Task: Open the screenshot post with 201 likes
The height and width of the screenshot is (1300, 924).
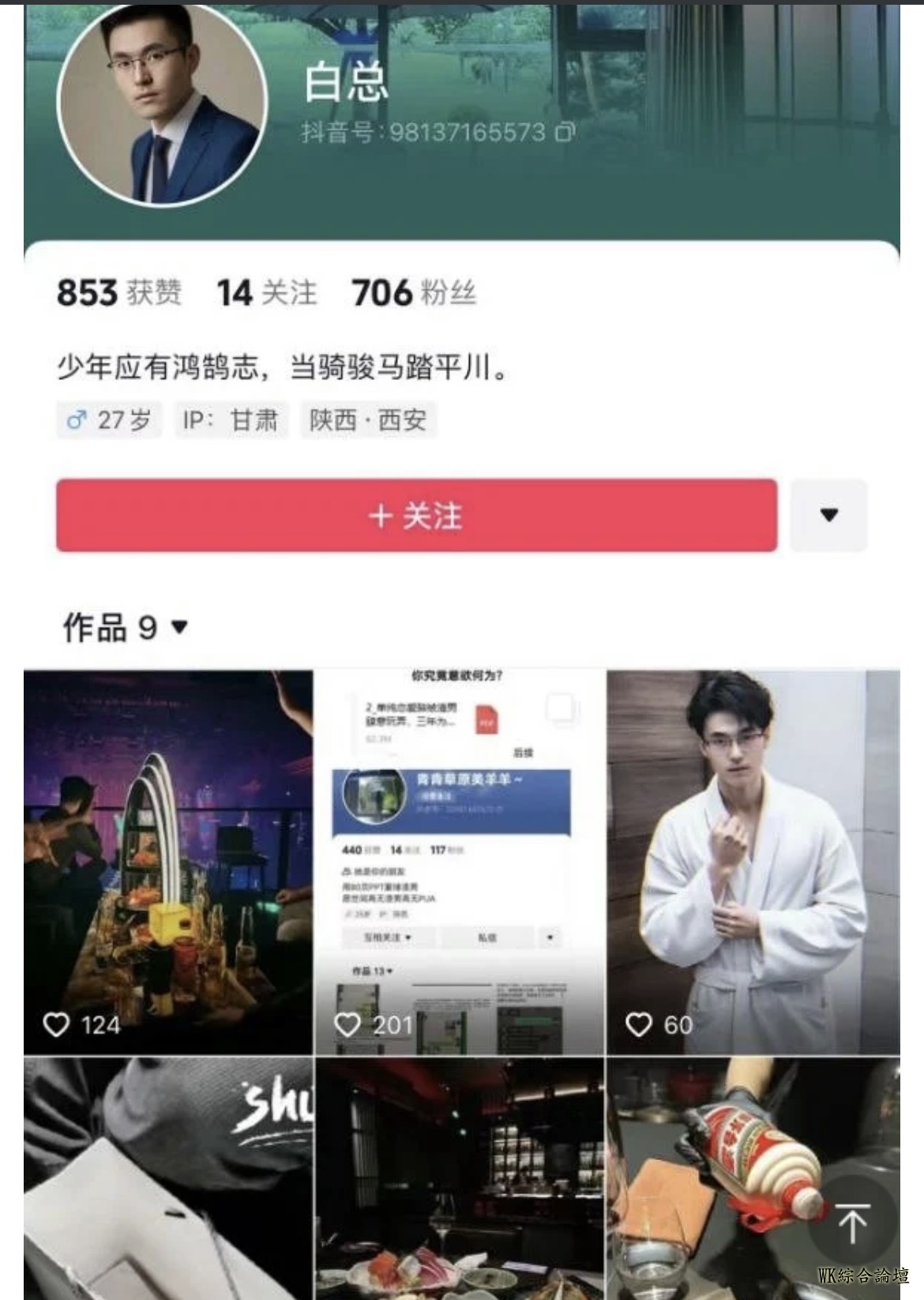Action: point(460,861)
